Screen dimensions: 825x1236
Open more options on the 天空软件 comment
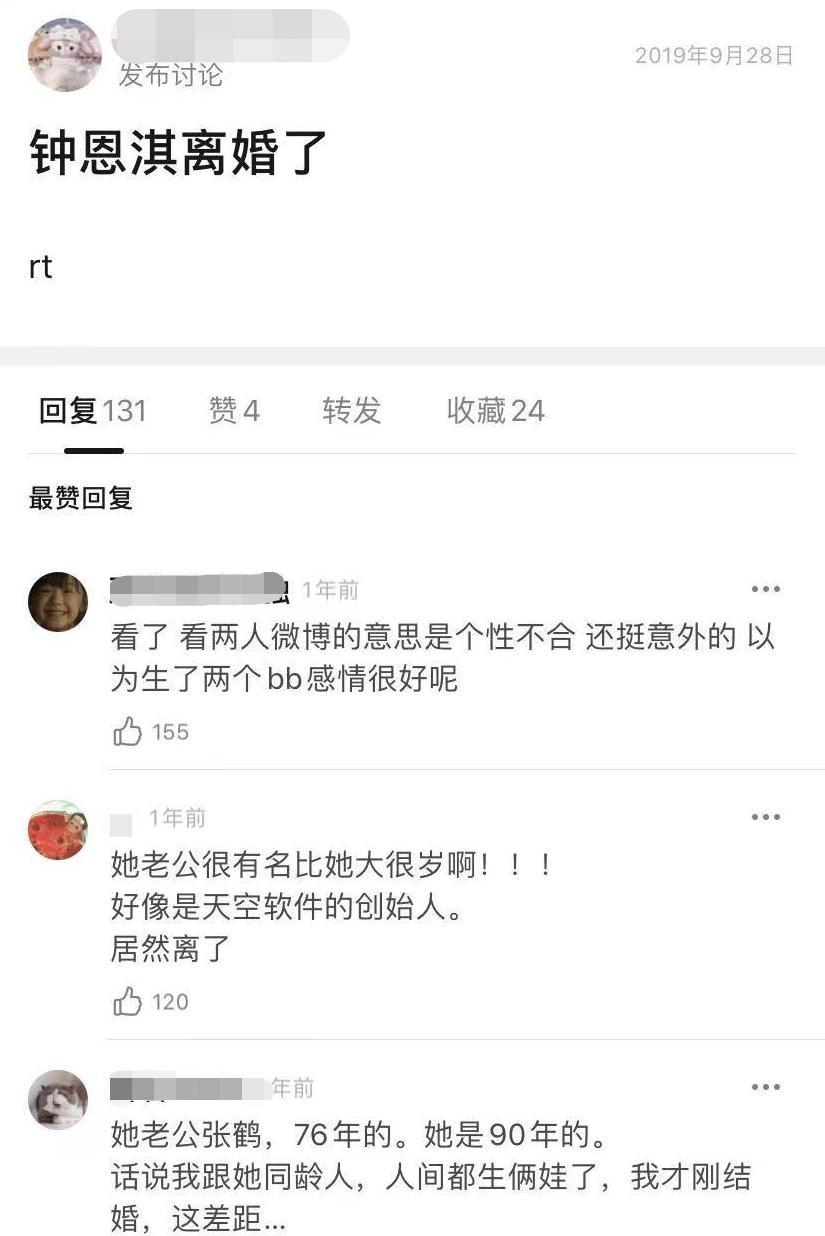point(765,817)
